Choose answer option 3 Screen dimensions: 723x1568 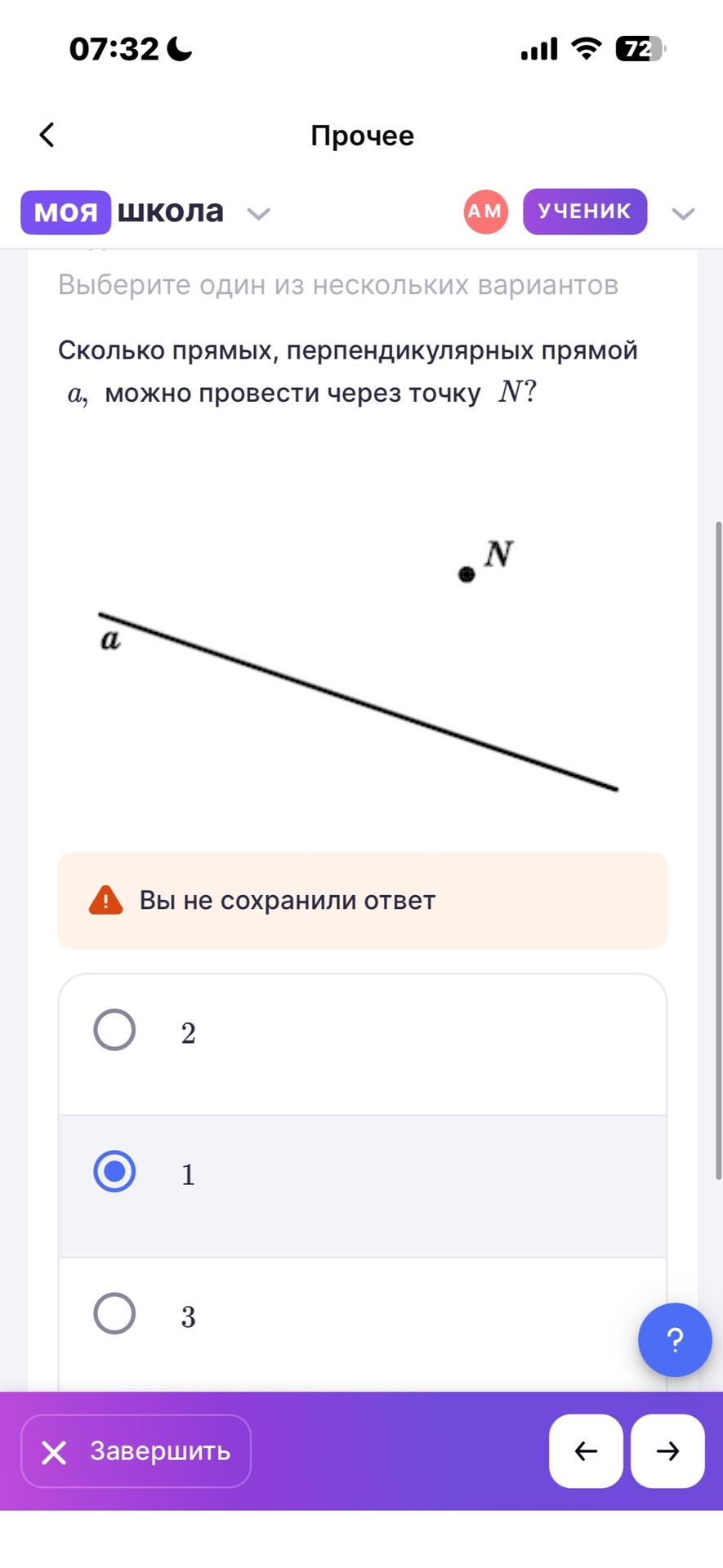pos(363,1325)
